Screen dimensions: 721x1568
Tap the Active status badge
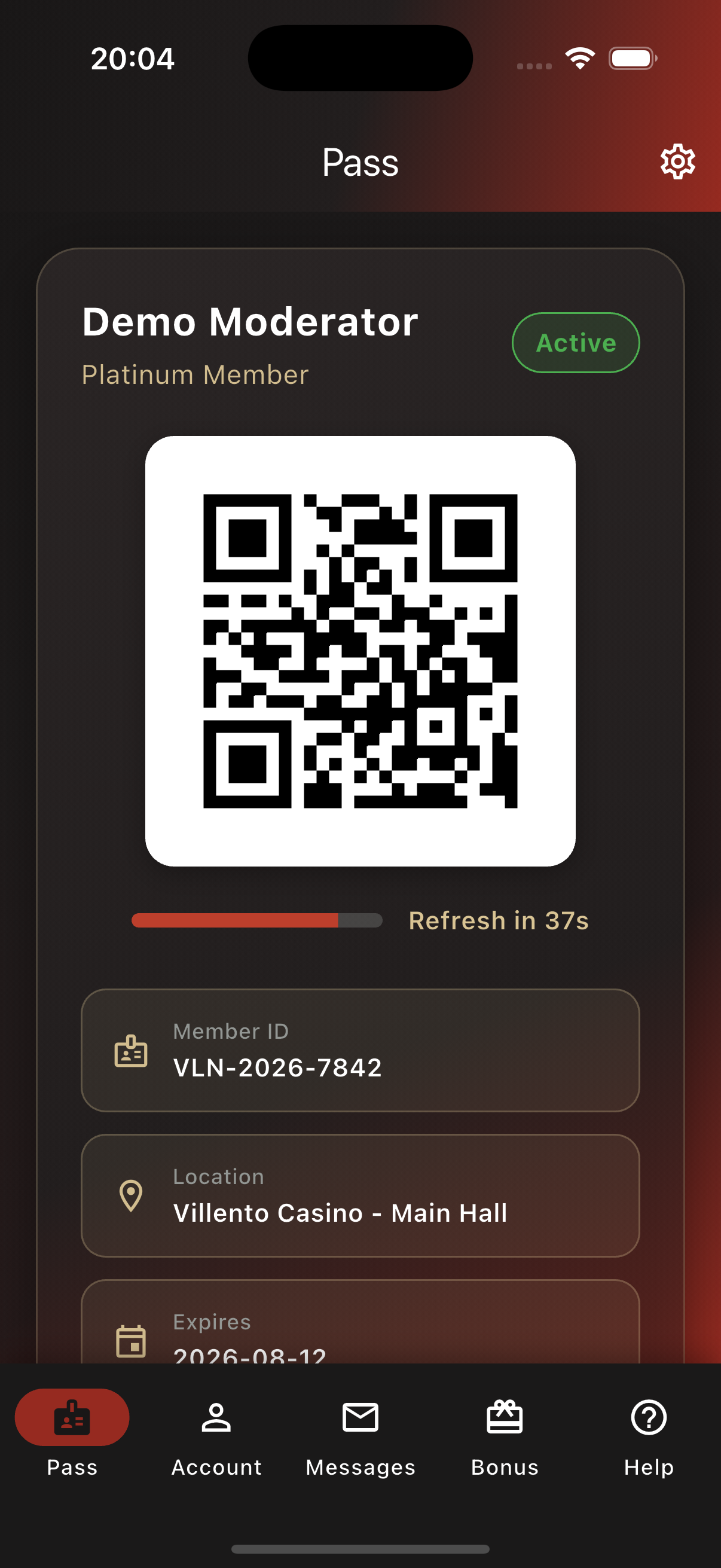575,342
